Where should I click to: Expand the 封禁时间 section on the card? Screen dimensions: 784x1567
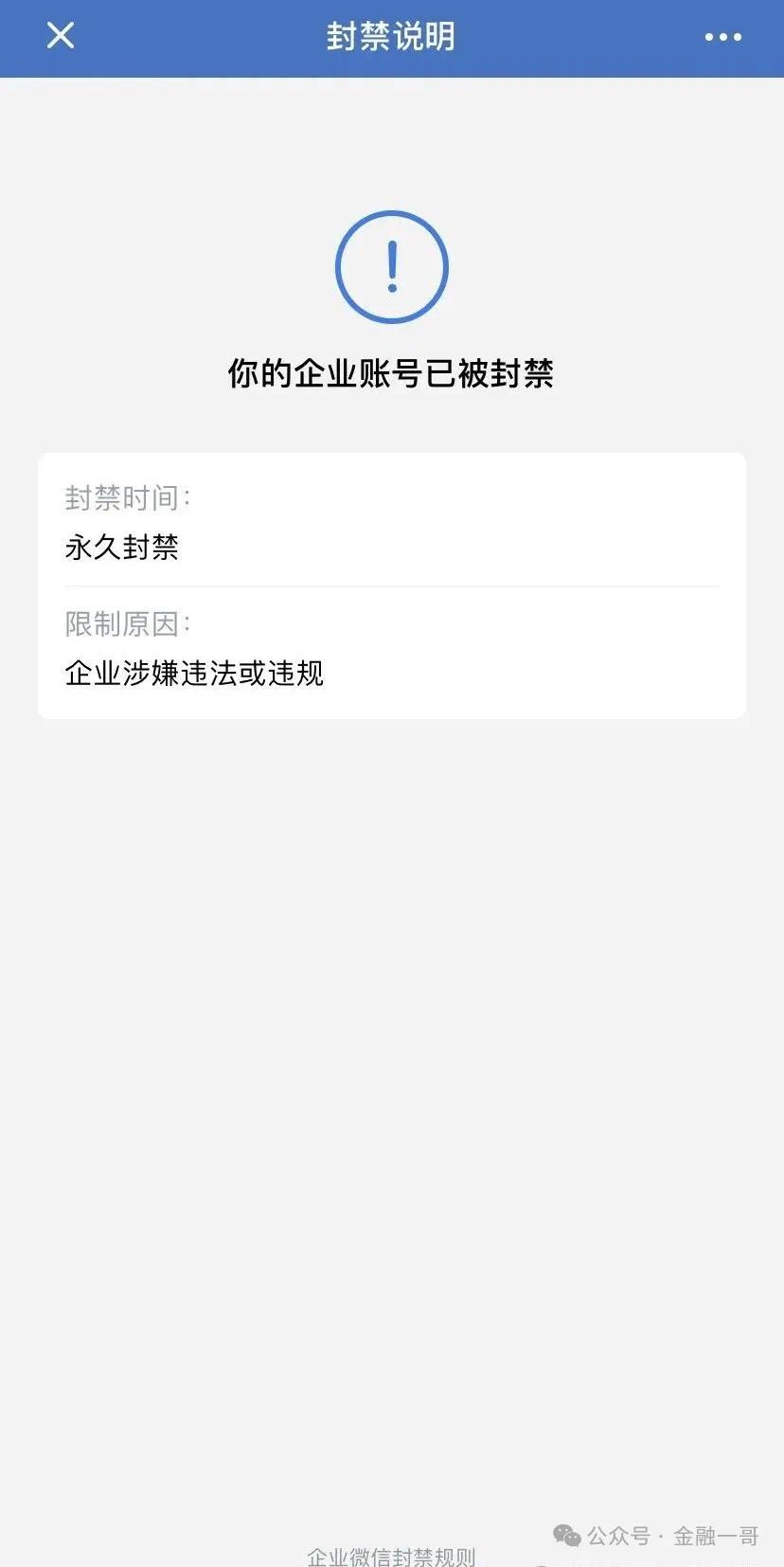(x=129, y=498)
